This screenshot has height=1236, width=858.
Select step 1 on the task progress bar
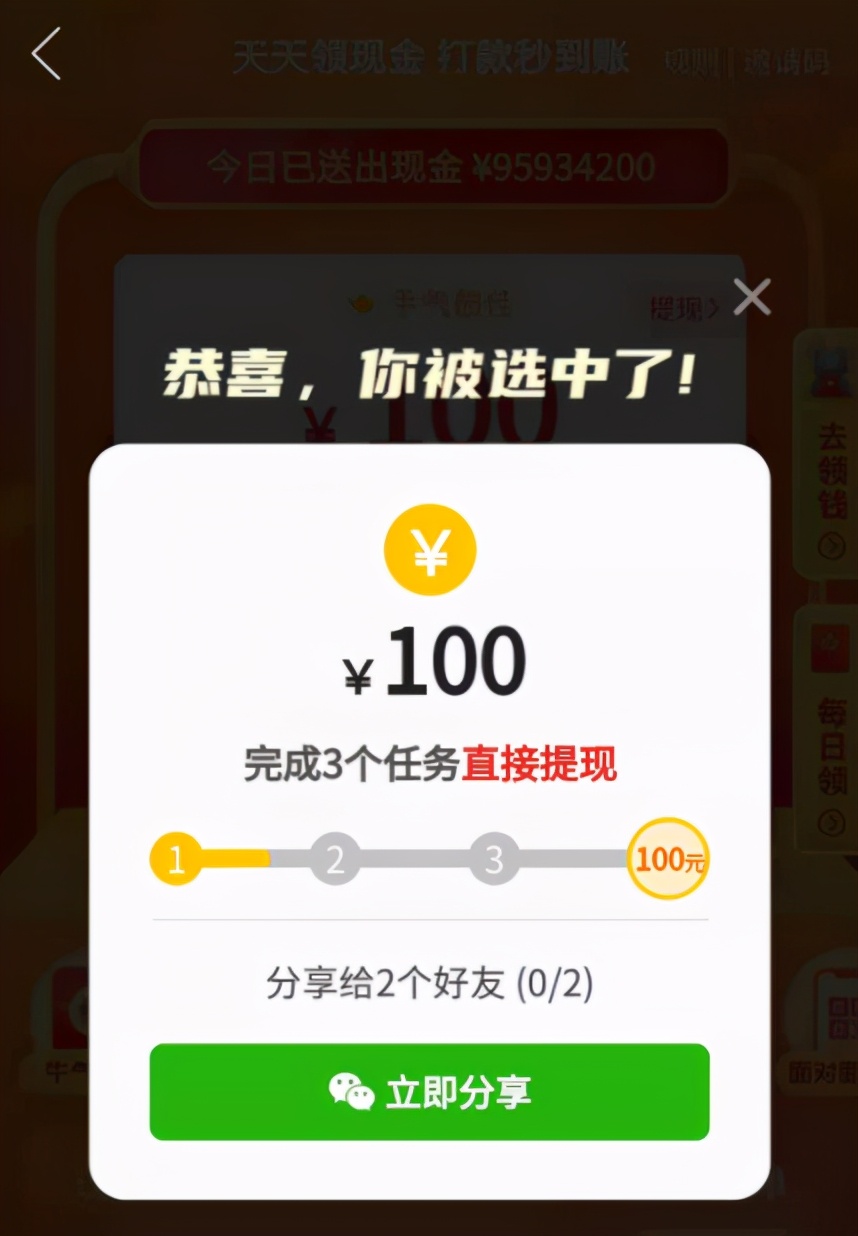coord(176,858)
